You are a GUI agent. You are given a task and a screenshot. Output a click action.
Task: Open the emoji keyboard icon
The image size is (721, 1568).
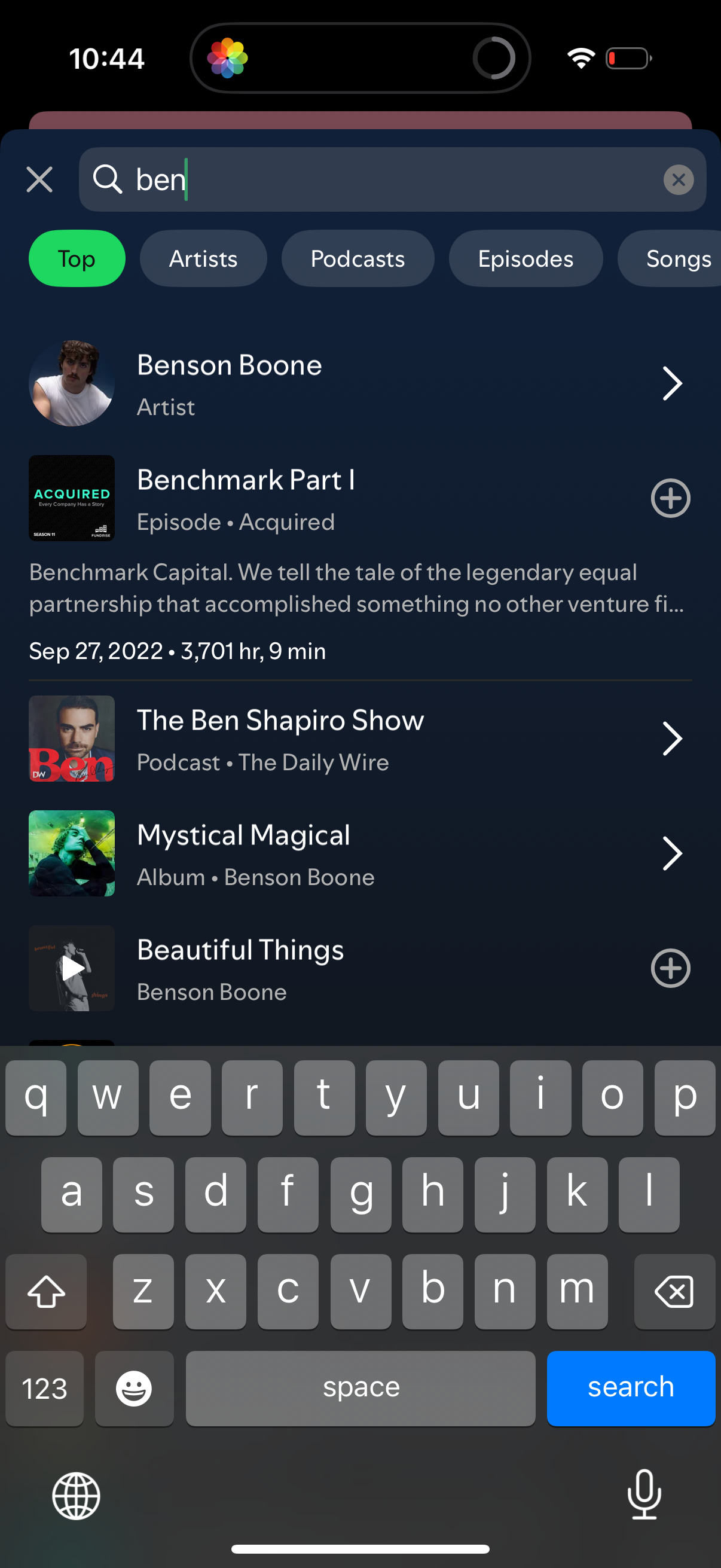click(134, 1388)
